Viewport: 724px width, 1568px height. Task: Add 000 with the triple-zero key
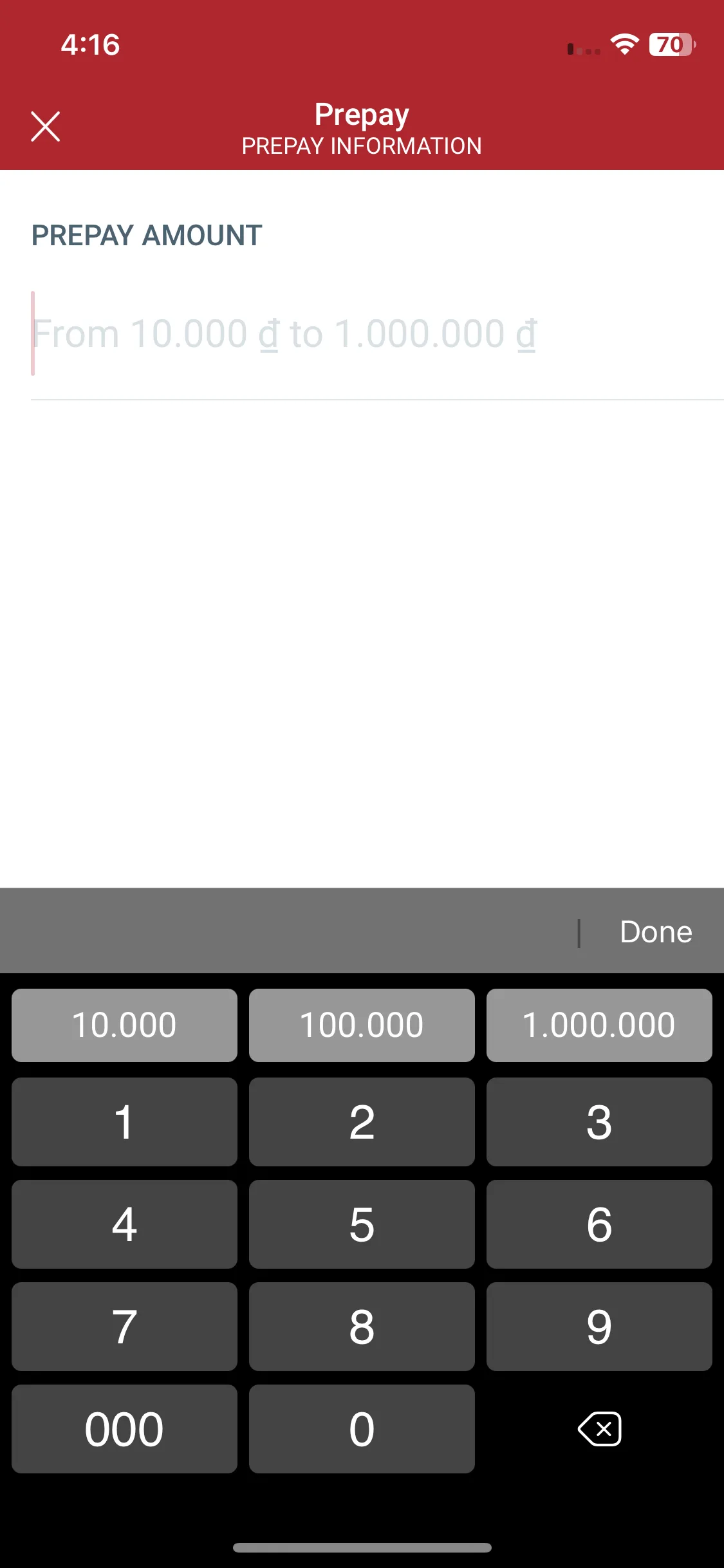[x=124, y=1429]
